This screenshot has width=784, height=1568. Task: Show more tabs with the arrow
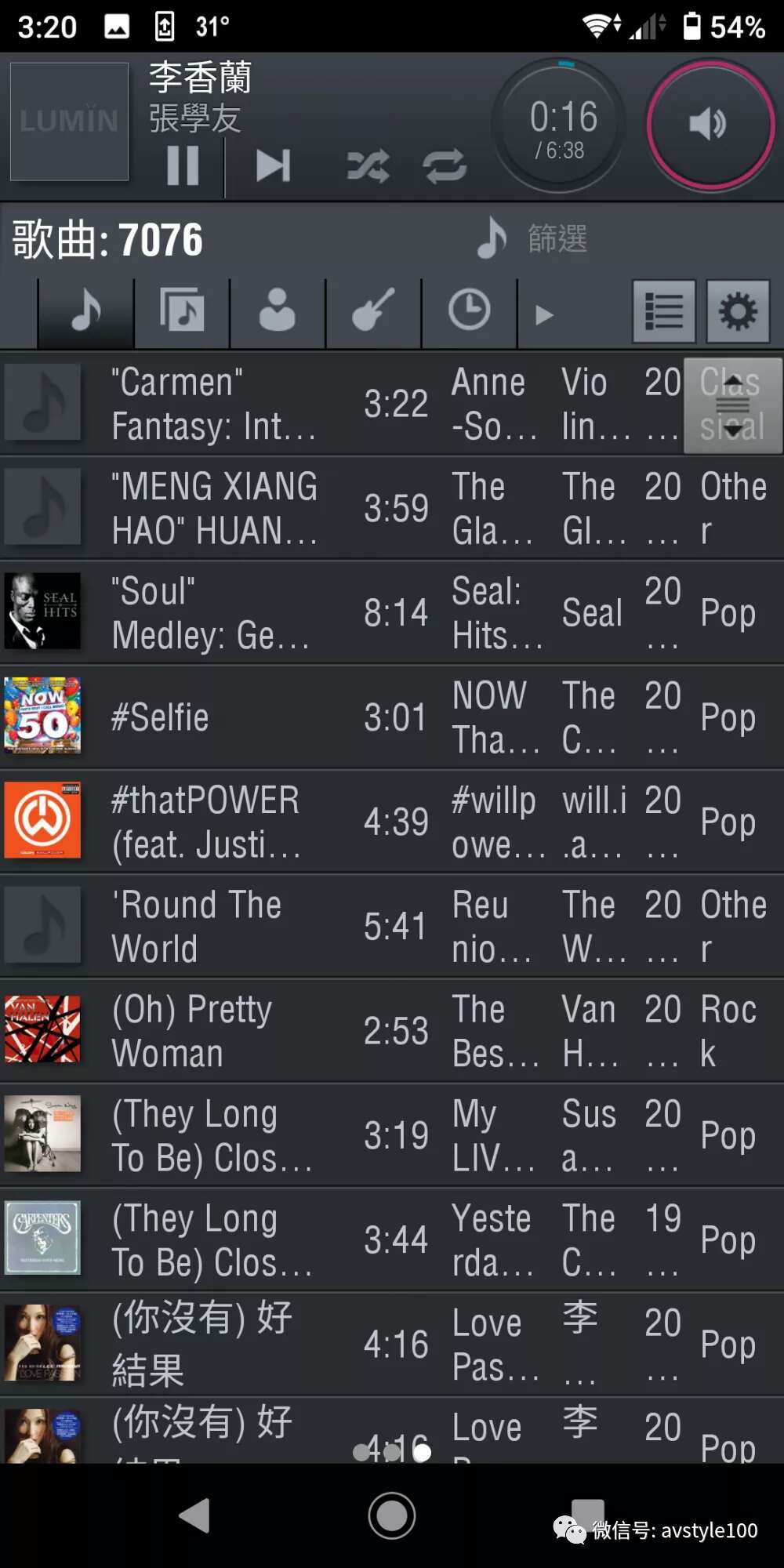click(x=543, y=315)
